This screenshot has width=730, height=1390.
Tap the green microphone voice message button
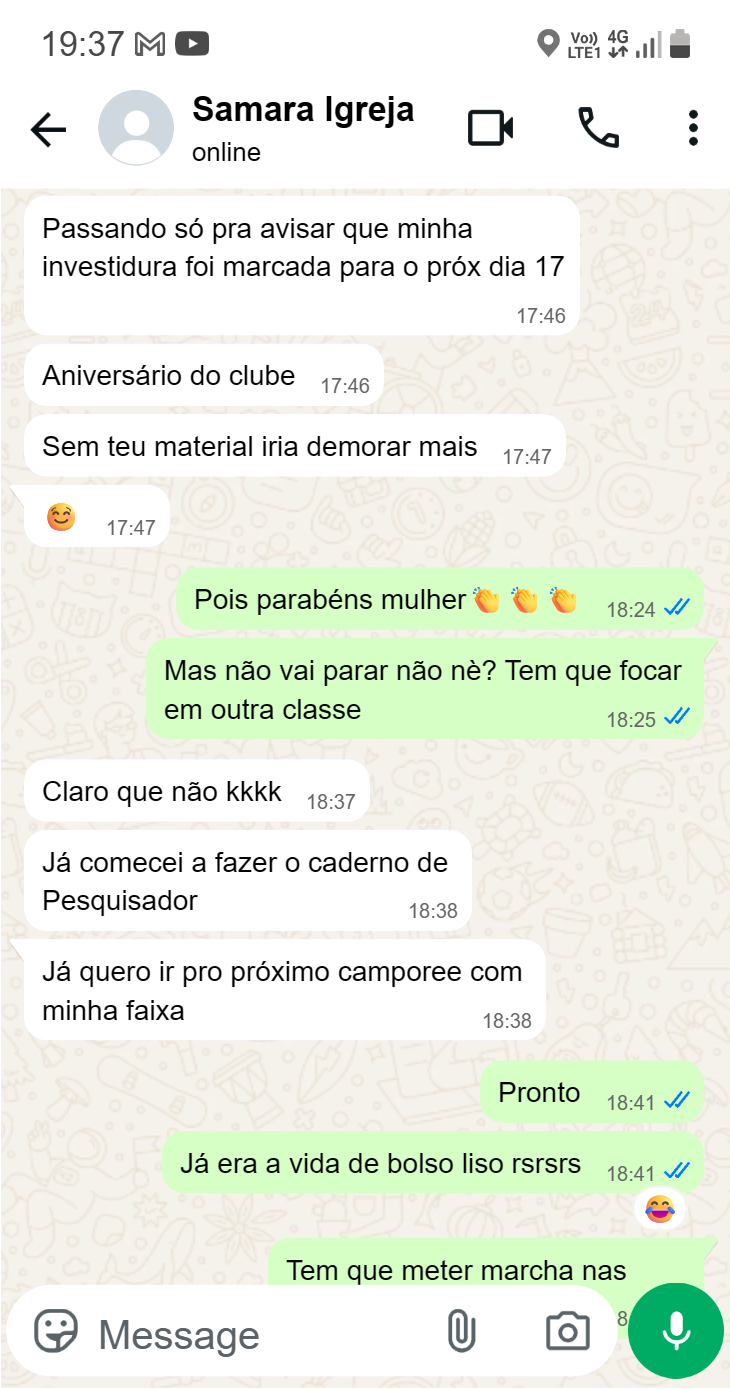tap(677, 1331)
